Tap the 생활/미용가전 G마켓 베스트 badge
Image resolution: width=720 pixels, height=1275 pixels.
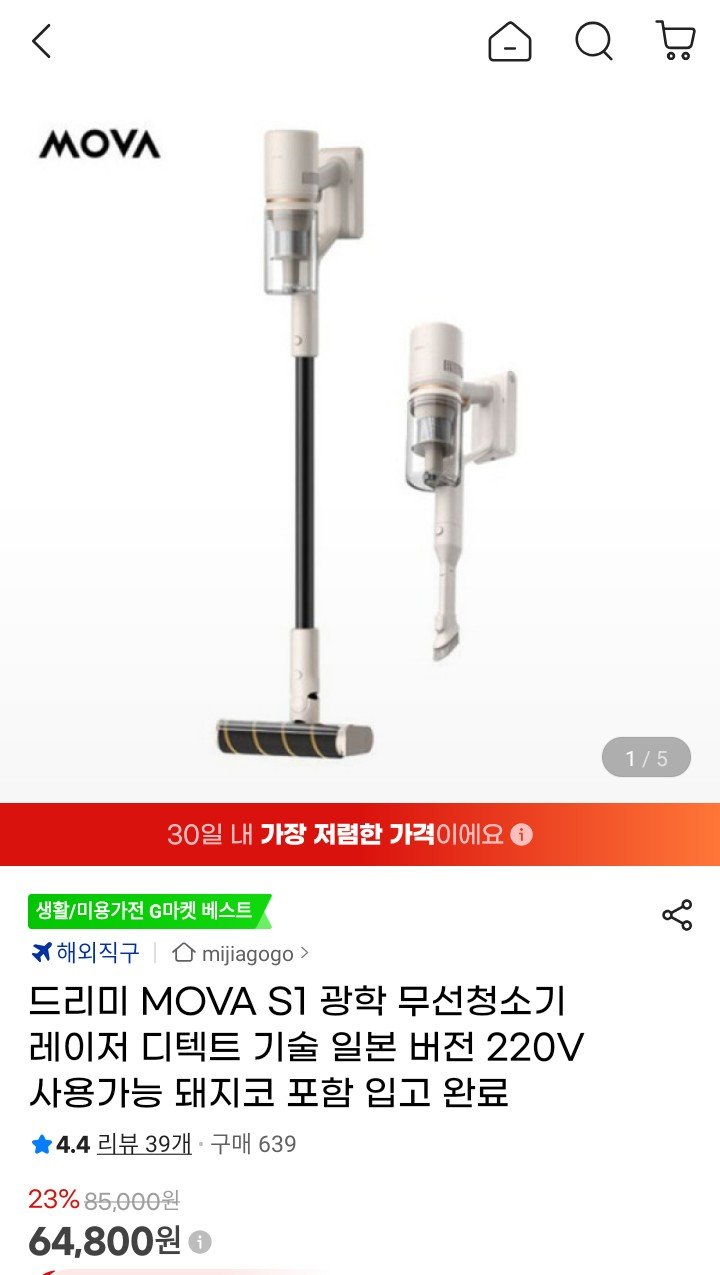[x=148, y=911]
